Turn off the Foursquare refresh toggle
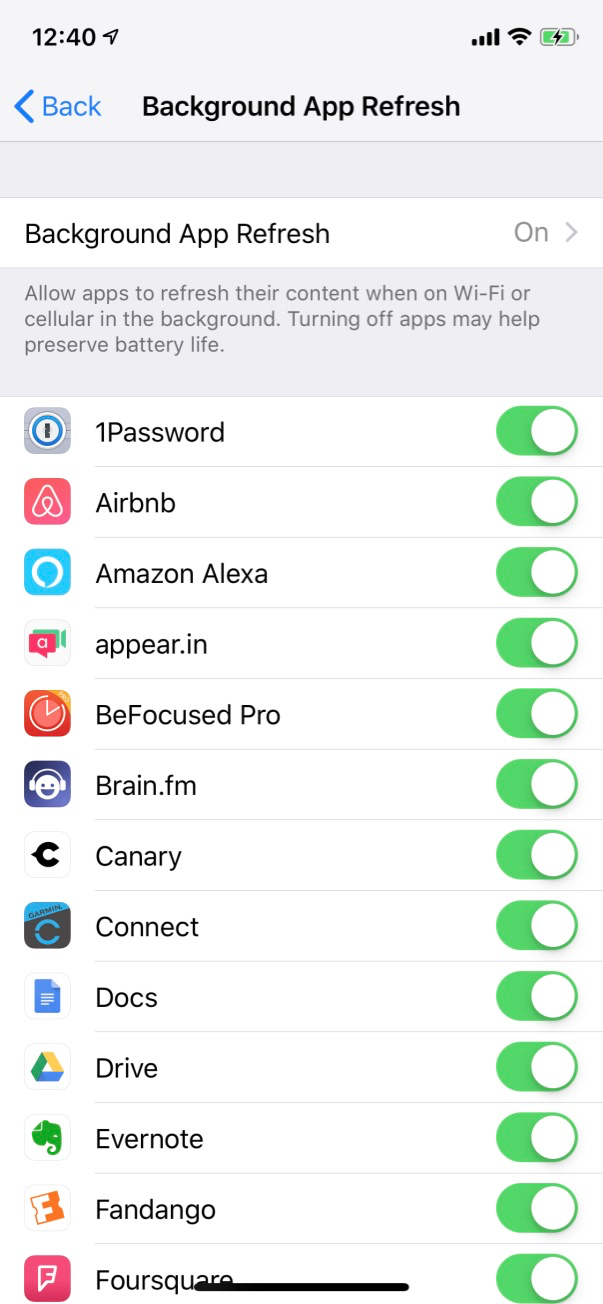This screenshot has height=1304, width=603. (x=536, y=1279)
